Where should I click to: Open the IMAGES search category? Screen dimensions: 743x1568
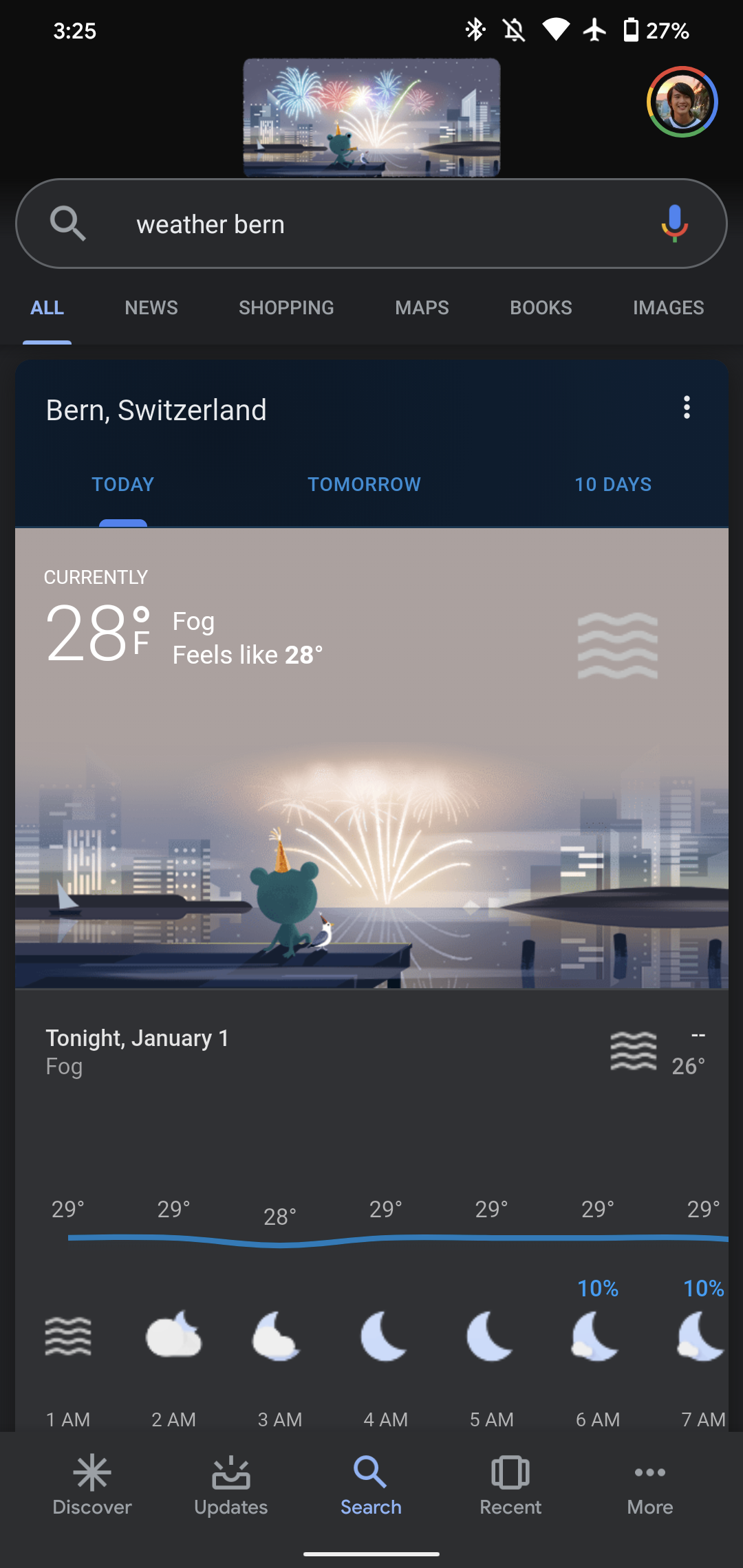coord(667,307)
